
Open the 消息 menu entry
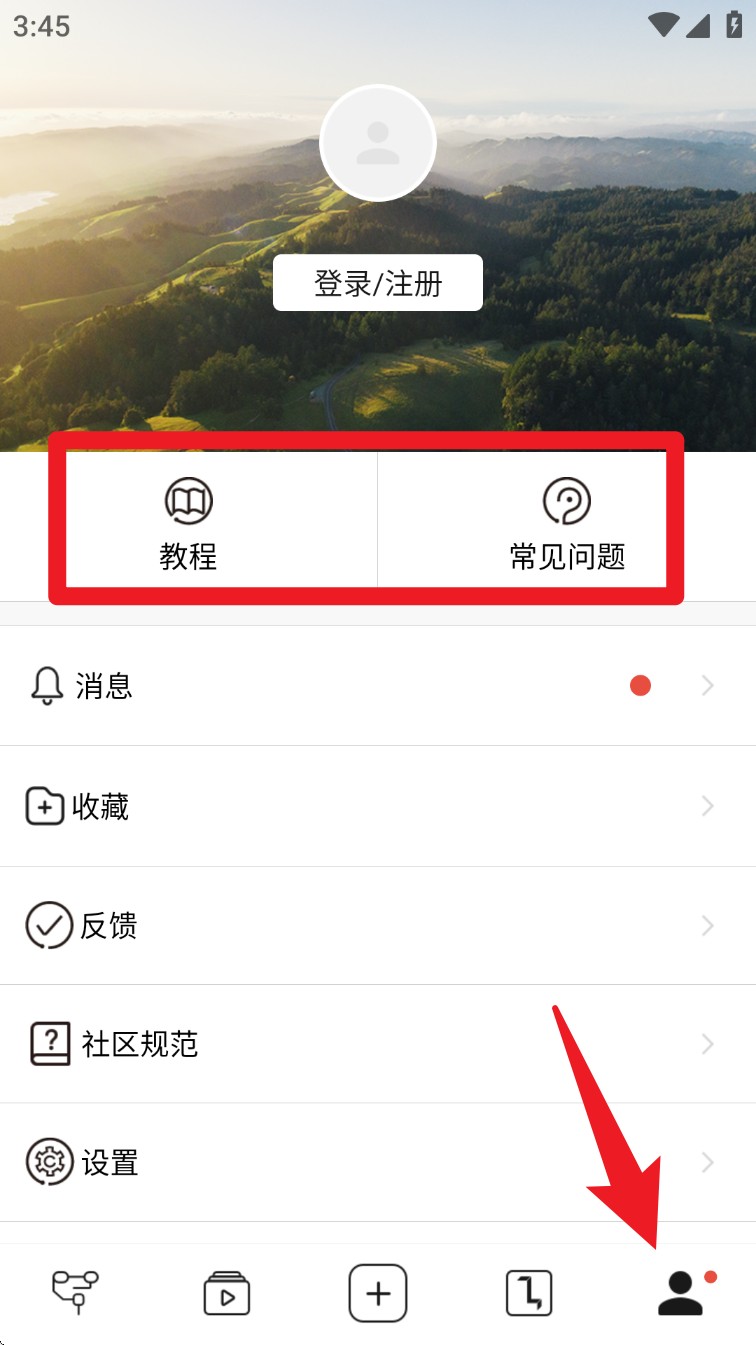point(104,685)
